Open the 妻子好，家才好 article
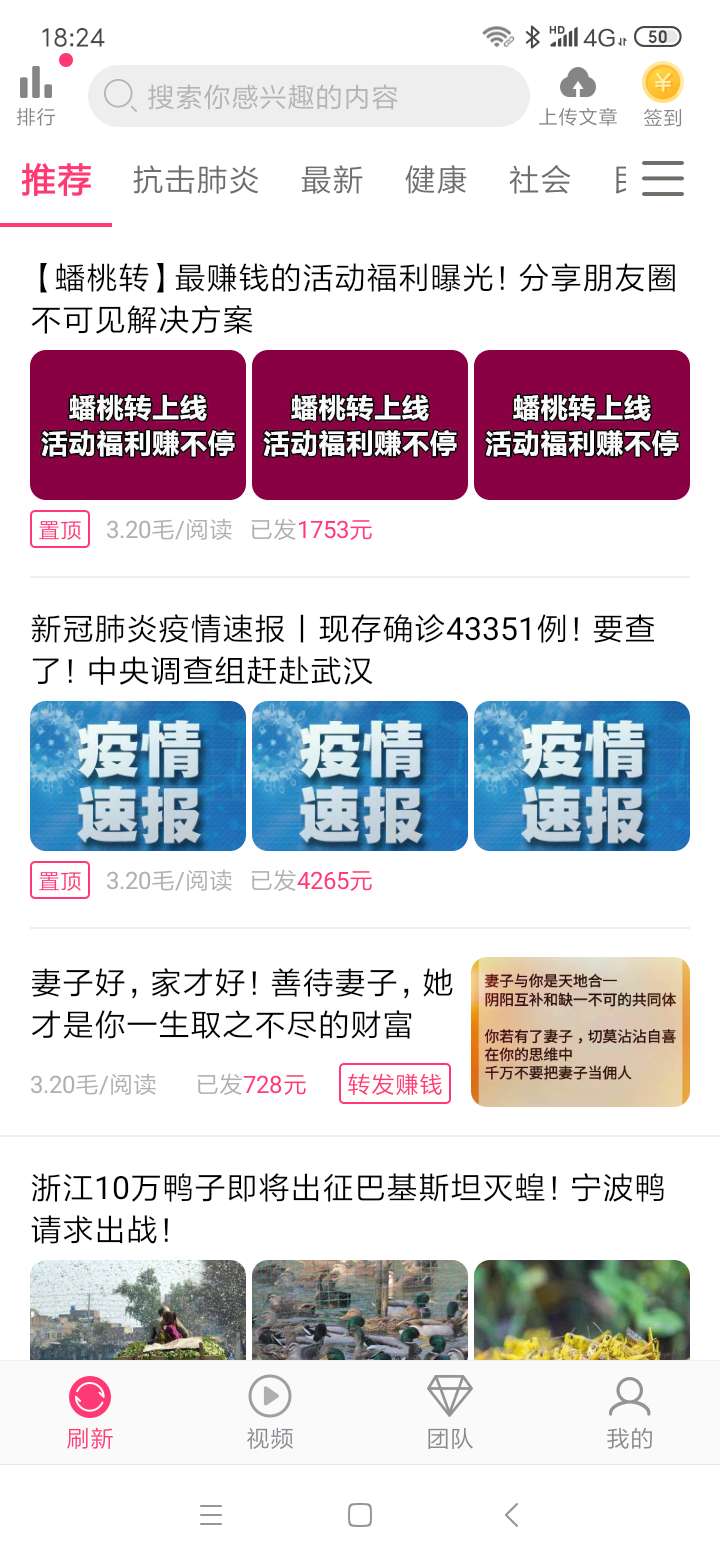 [242, 1004]
